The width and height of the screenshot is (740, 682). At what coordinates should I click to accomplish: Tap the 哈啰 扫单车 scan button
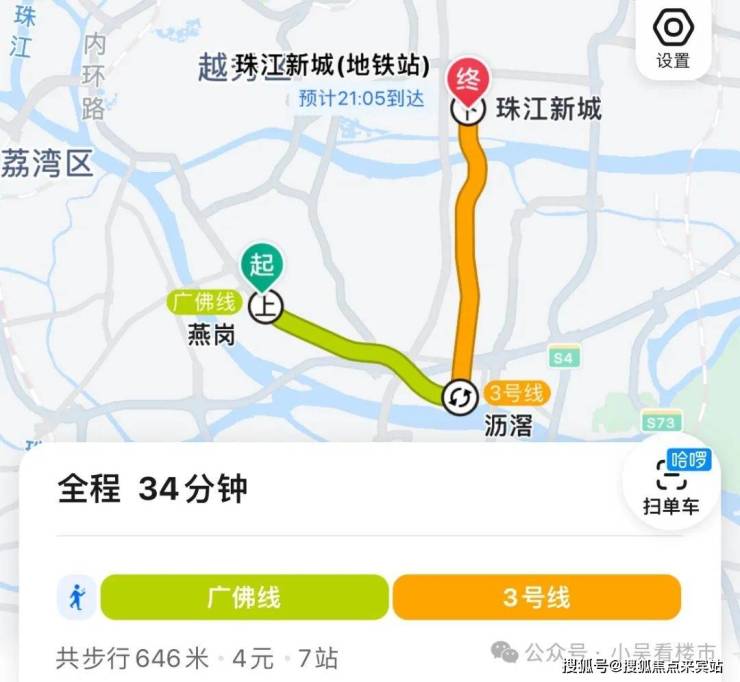(x=671, y=484)
